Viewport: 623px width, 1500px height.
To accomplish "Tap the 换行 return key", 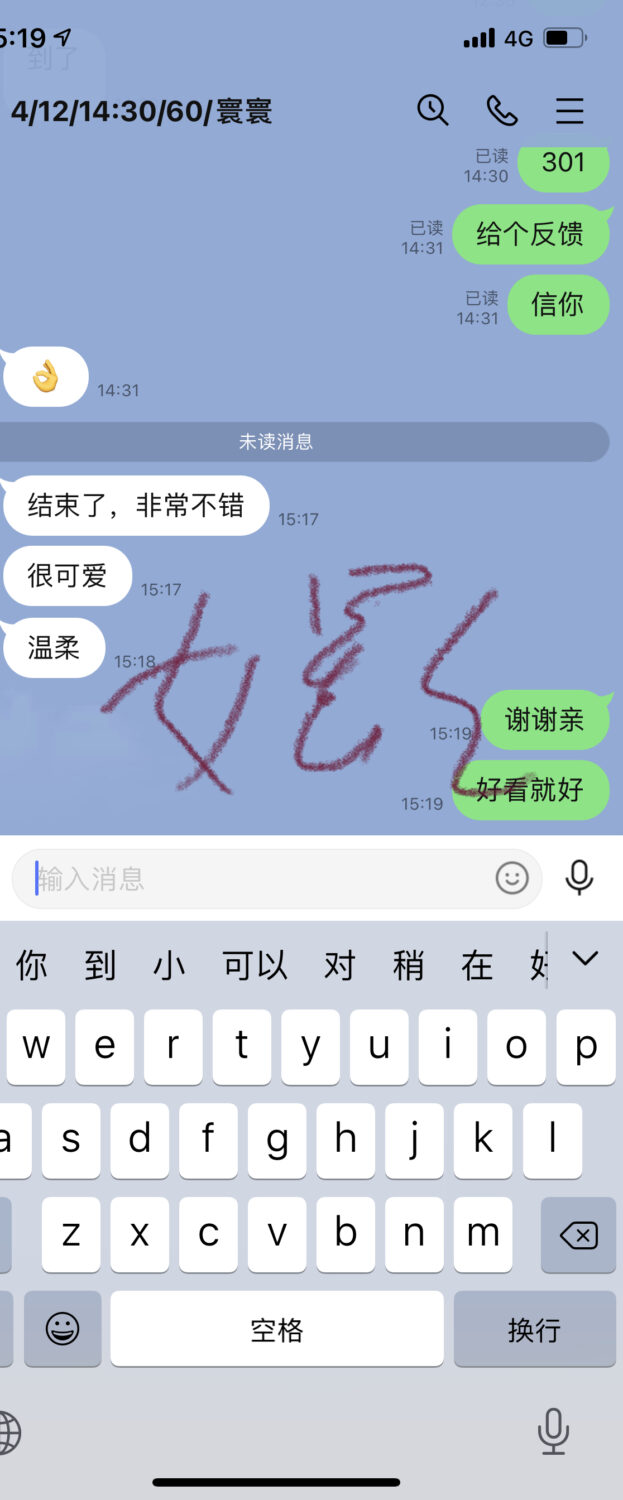I will pyautogui.click(x=534, y=1329).
